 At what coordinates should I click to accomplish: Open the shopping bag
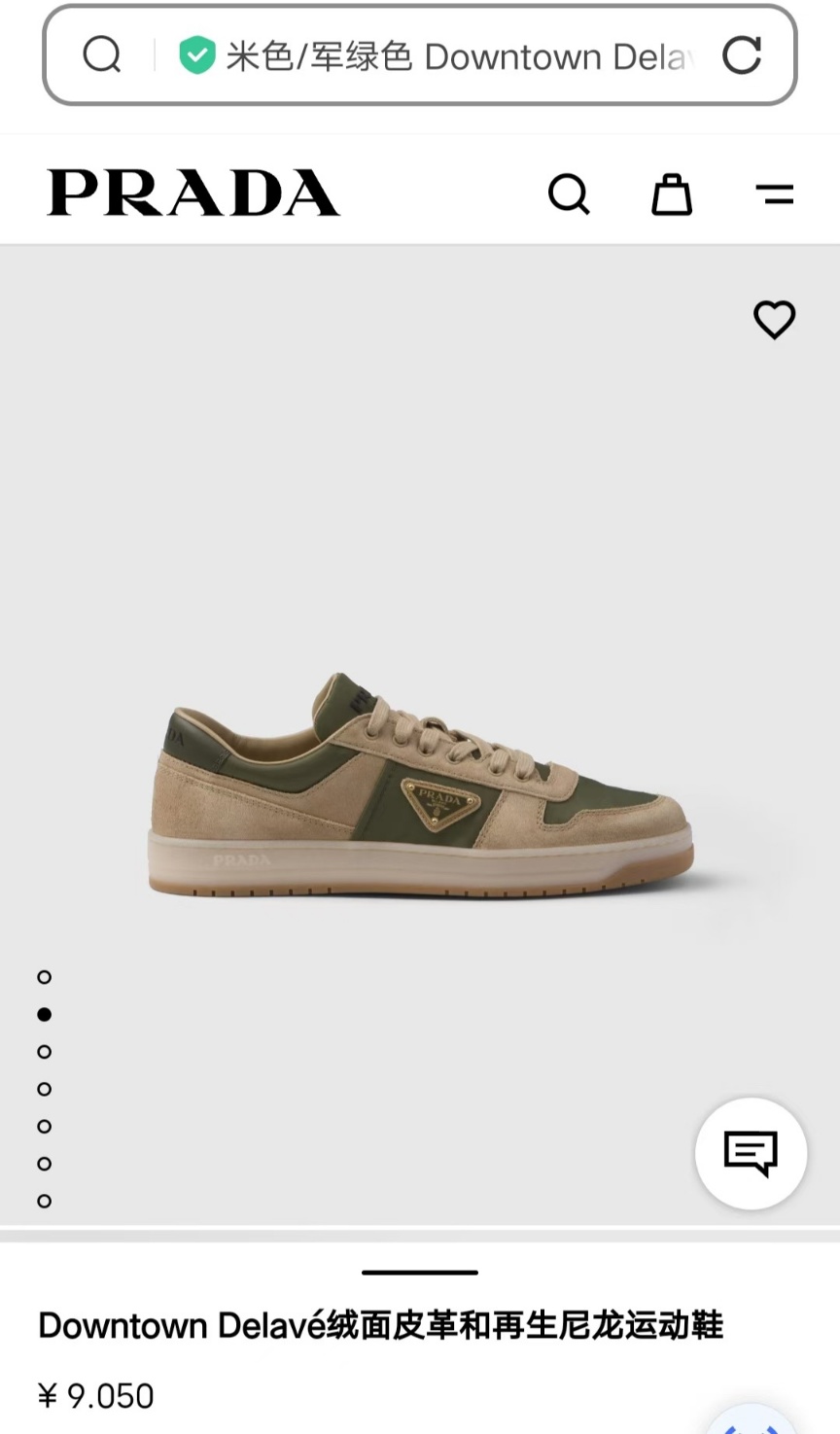click(x=671, y=193)
